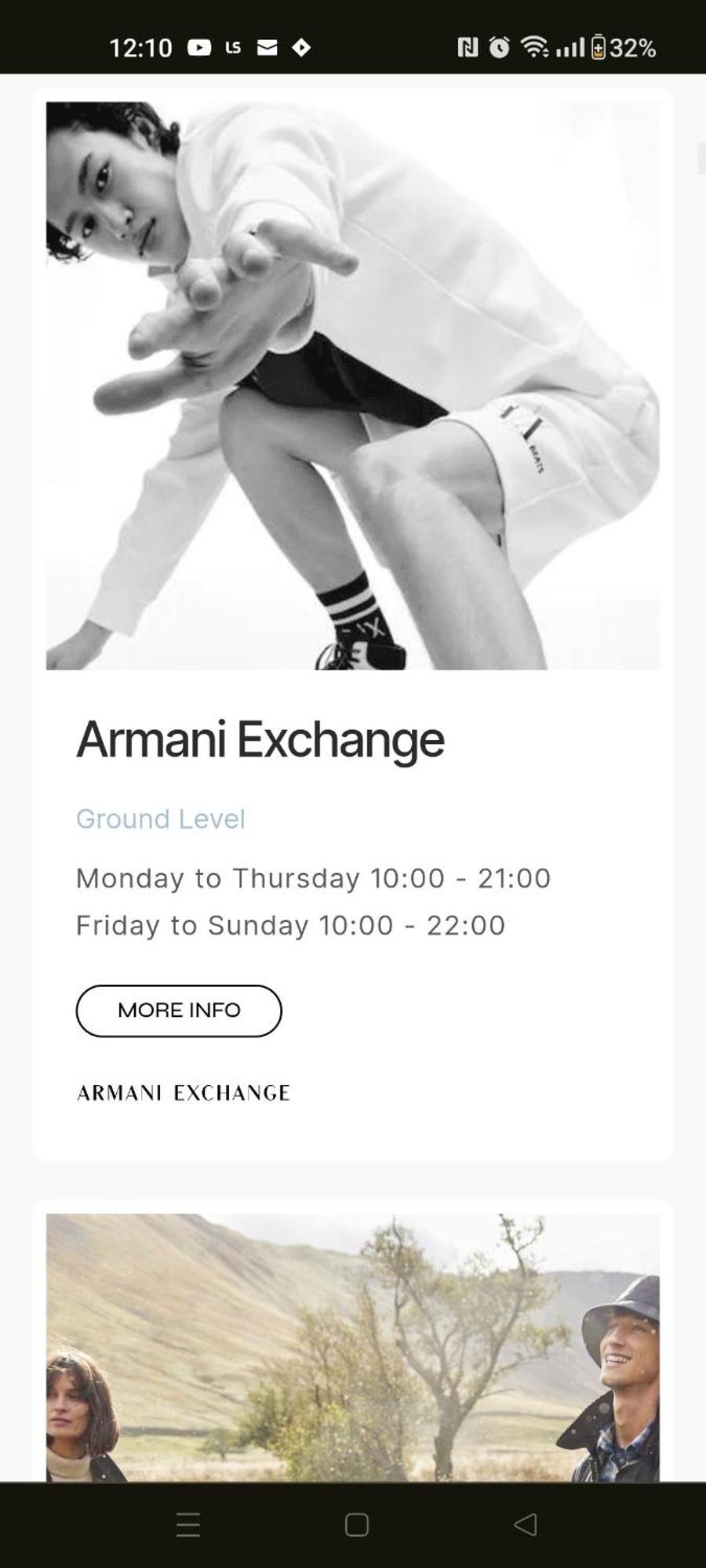Open the recent apps view
The image size is (706, 1568).
point(188,1525)
